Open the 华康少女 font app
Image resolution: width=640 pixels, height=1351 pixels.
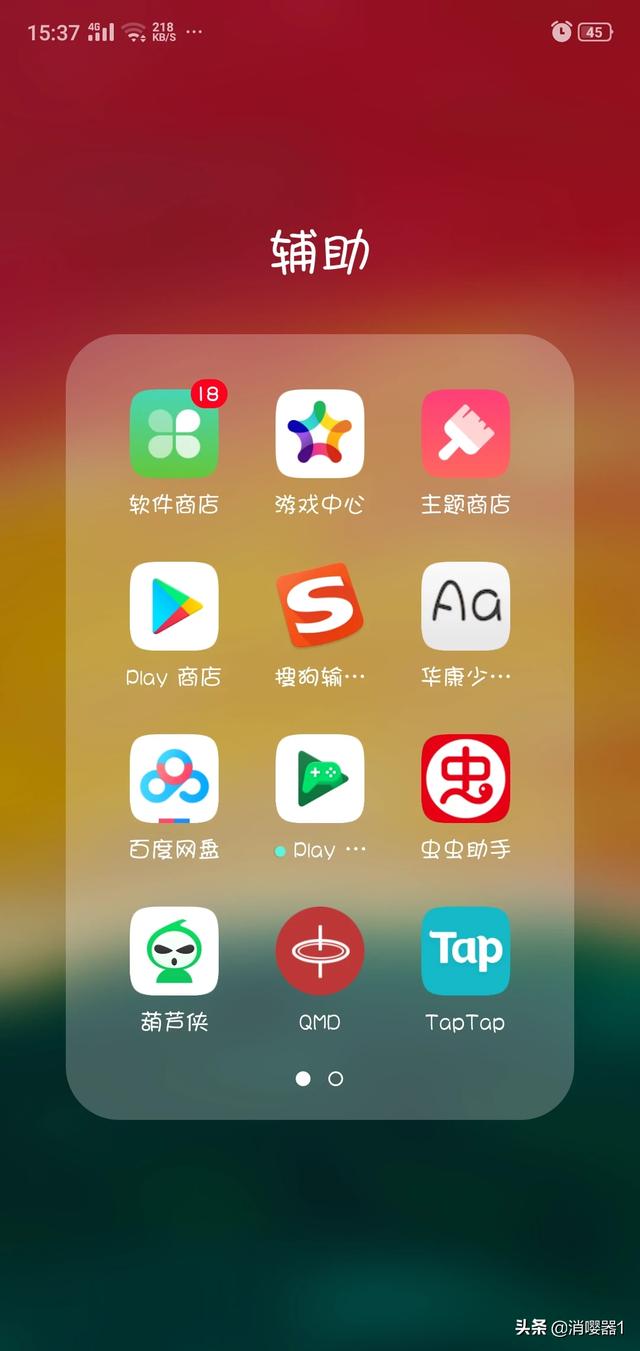click(466, 606)
